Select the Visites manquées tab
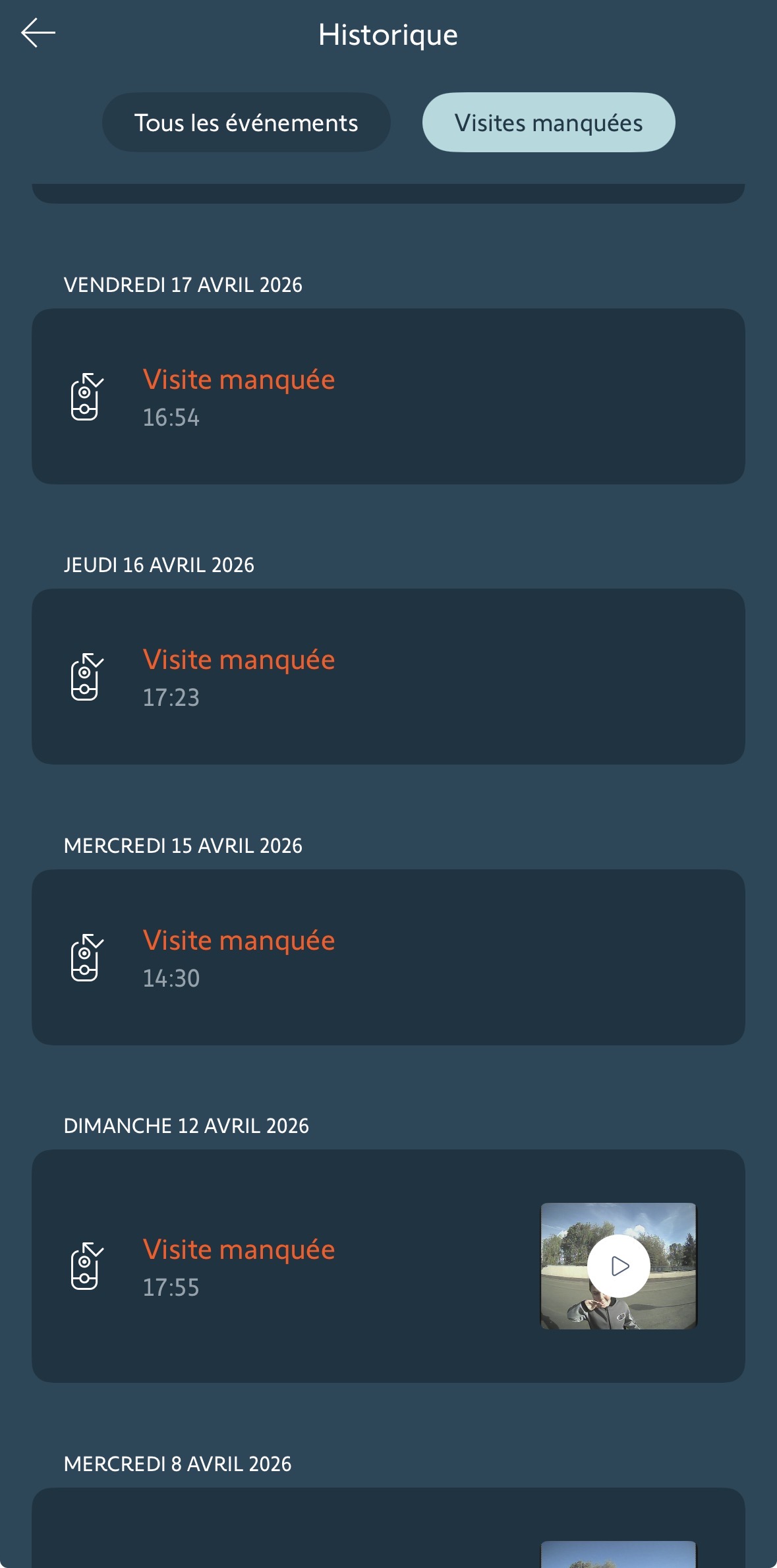This screenshot has width=777, height=1568. pos(548,123)
